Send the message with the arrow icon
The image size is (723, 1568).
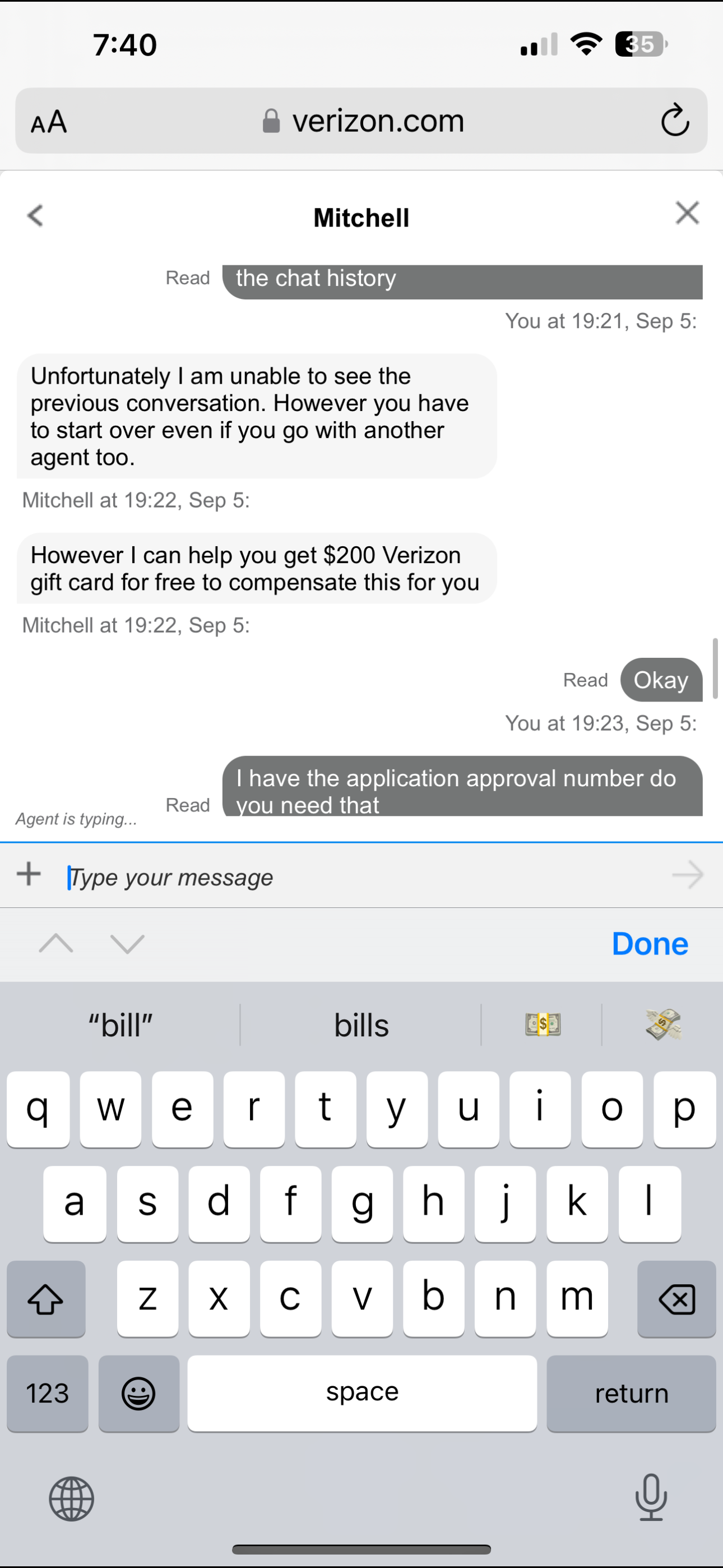[688, 875]
